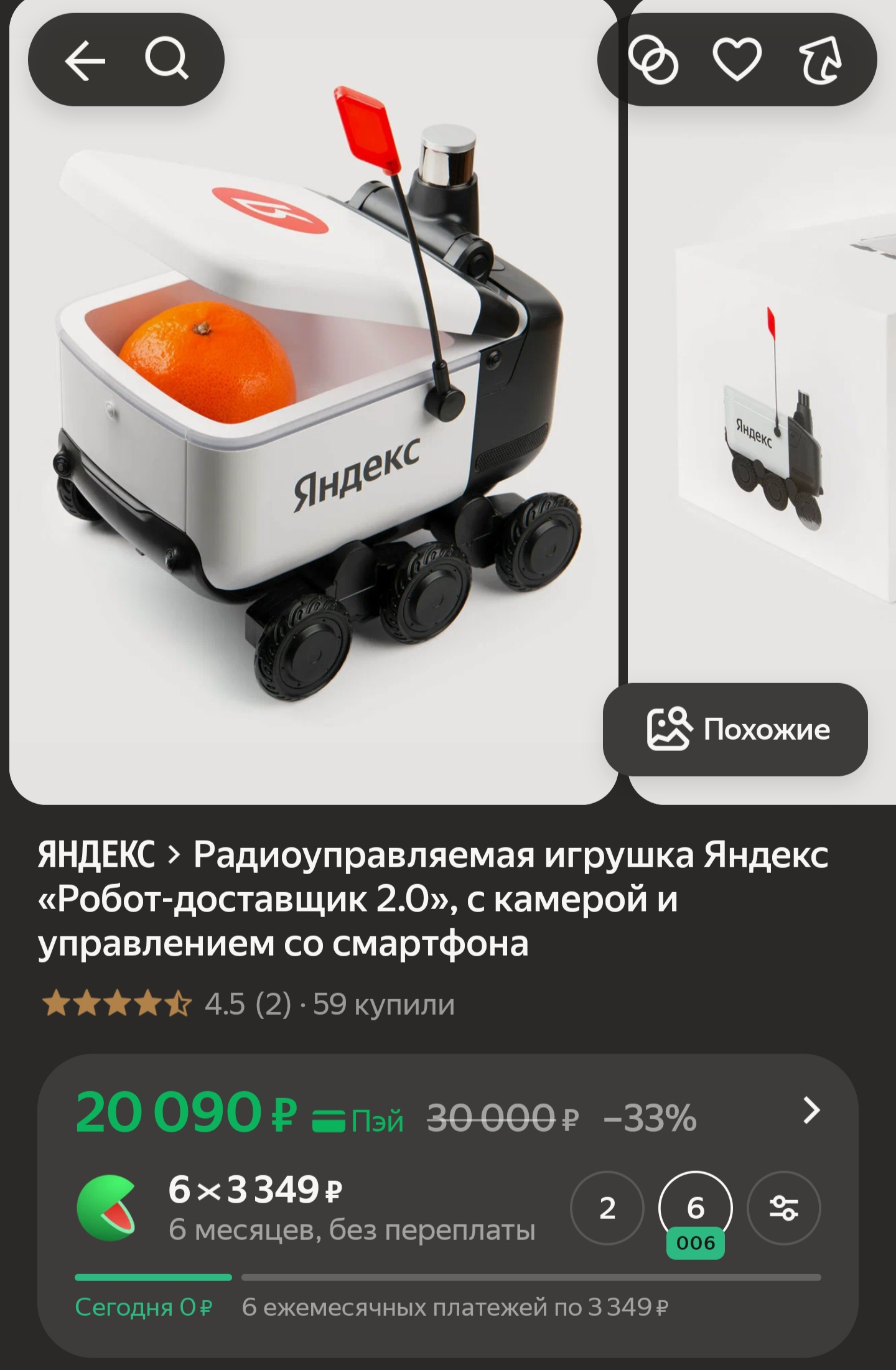
Task: Open the ЯНДЕКС brand link
Action: coord(96,855)
